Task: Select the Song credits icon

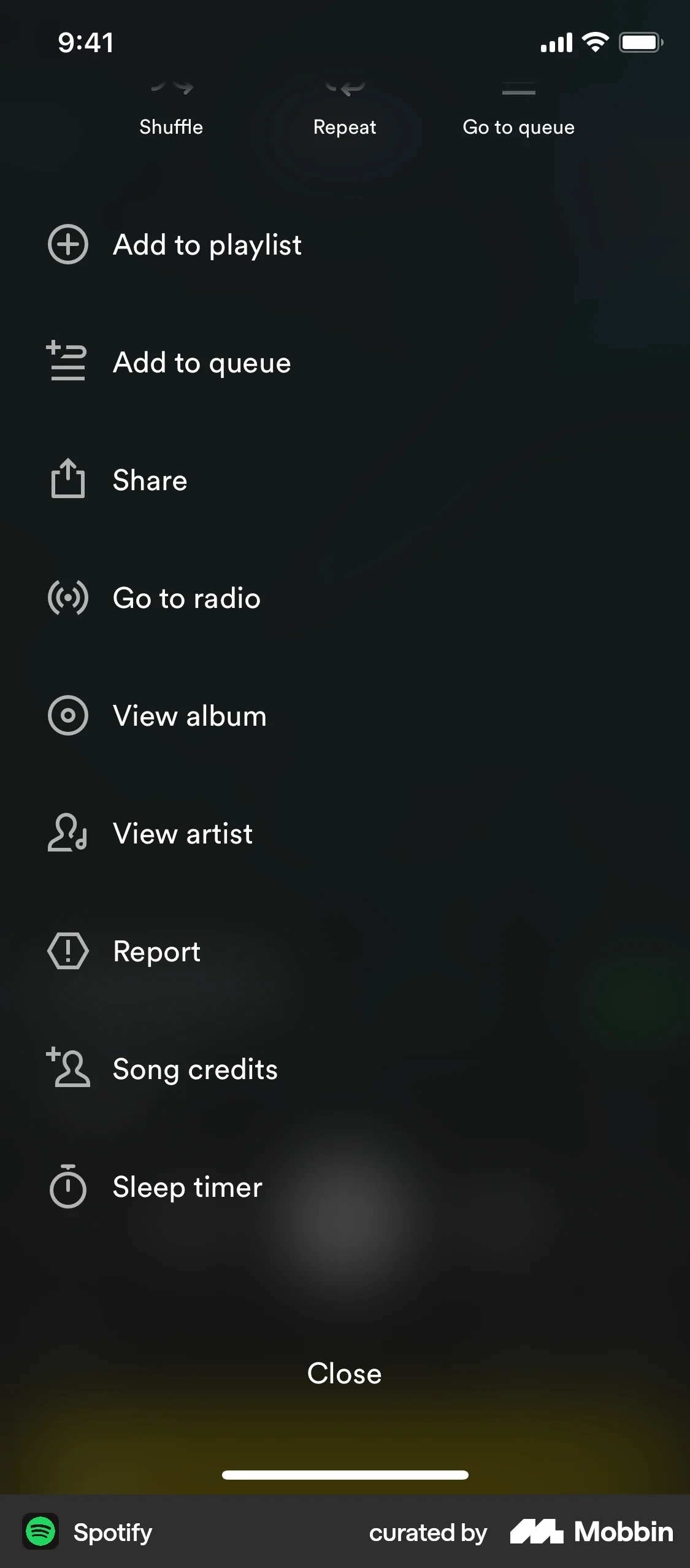Action: tap(67, 1069)
